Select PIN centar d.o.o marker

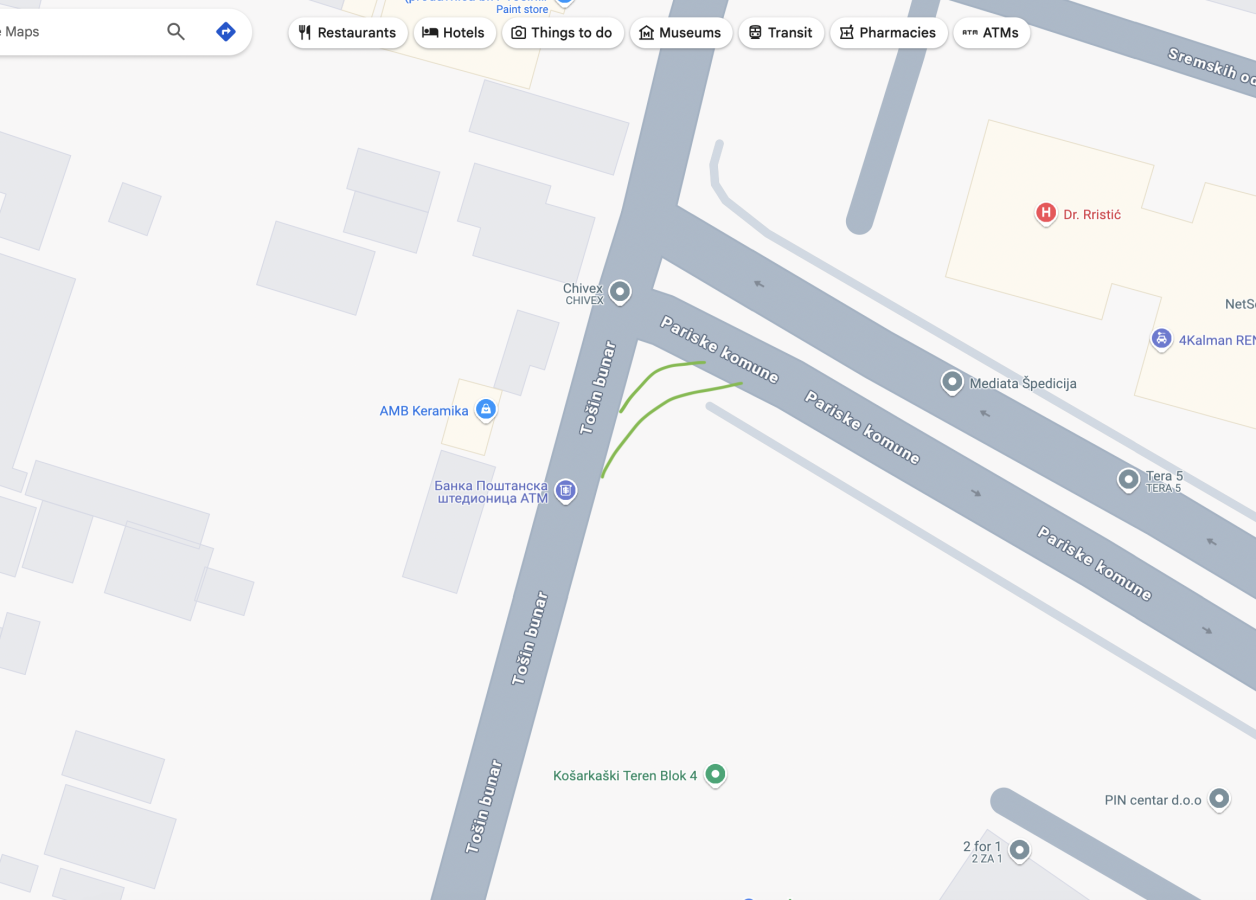(1219, 798)
